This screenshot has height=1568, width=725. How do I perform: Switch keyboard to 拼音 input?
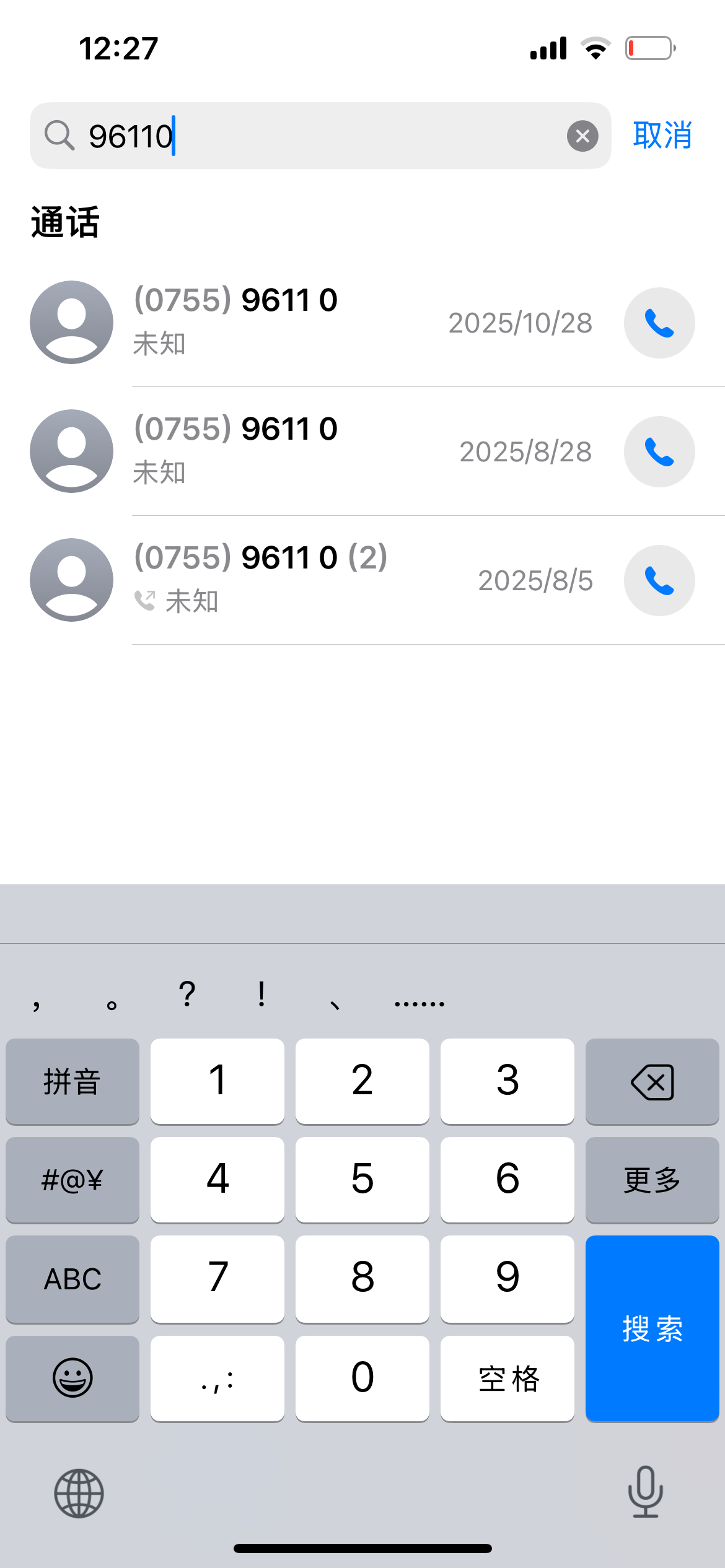click(x=72, y=1081)
